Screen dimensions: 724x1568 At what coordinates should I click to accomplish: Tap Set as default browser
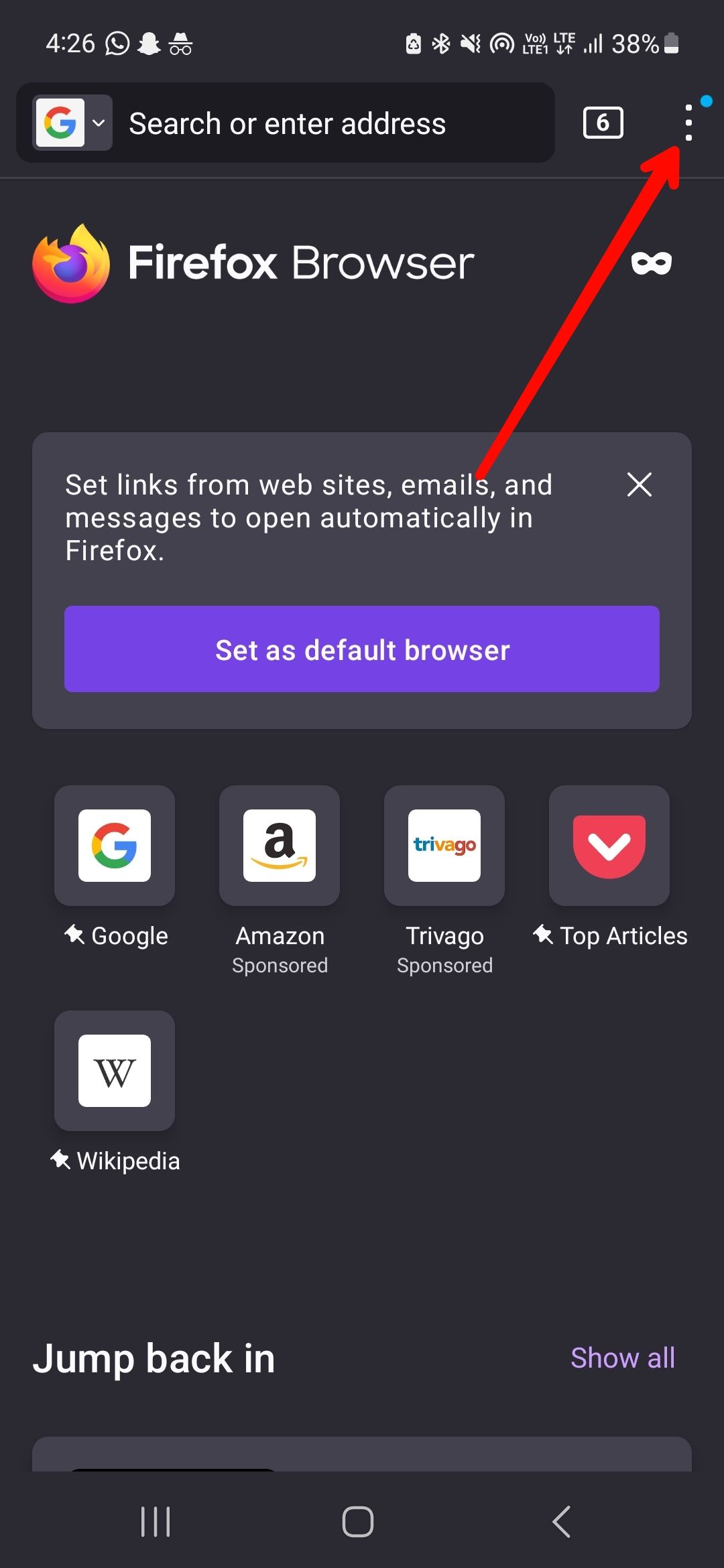[x=362, y=649]
